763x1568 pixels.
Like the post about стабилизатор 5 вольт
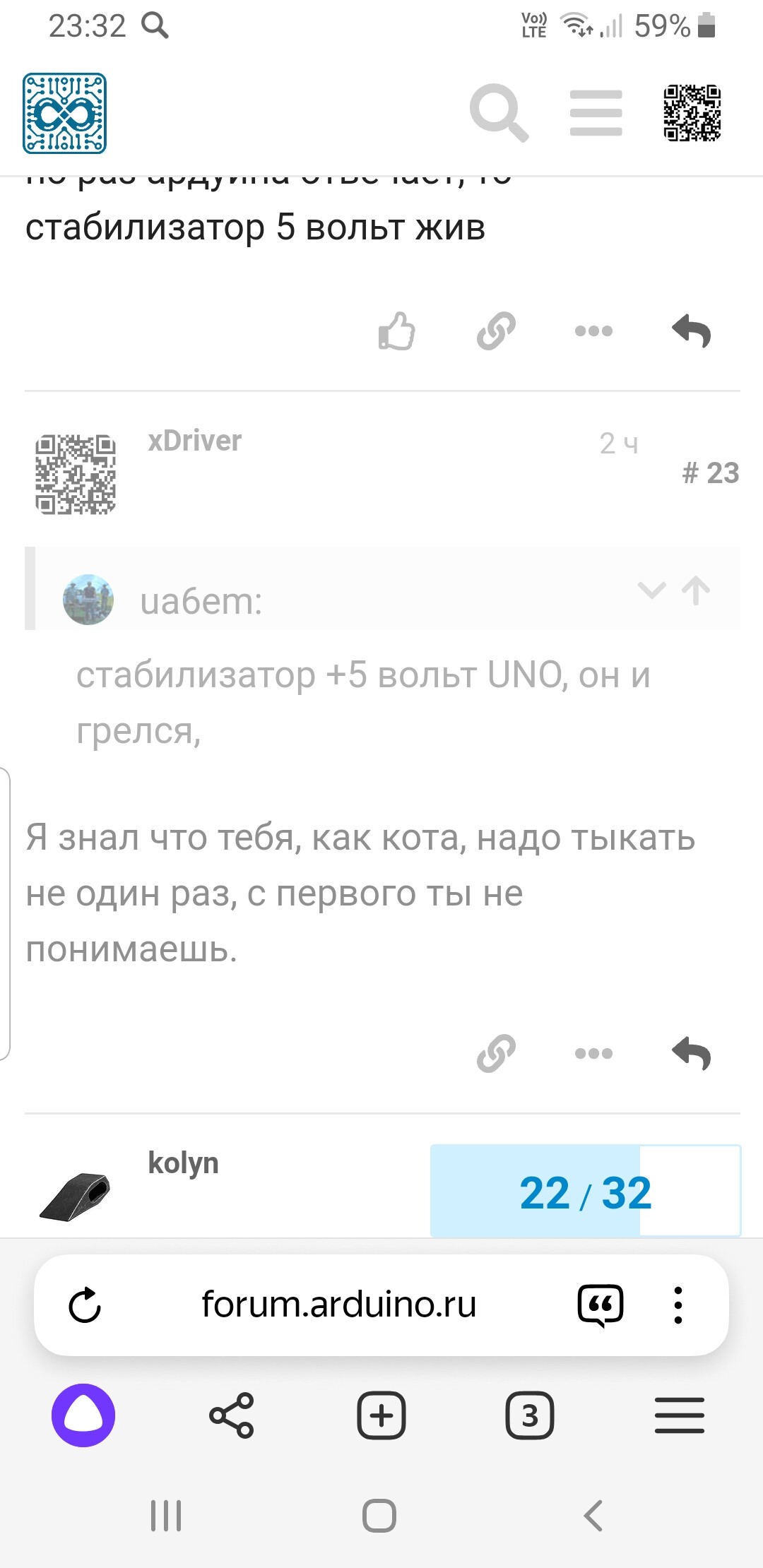[x=396, y=331]
